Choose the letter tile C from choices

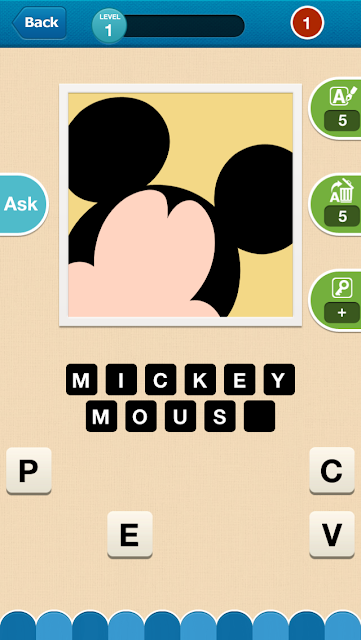(332, 471)
